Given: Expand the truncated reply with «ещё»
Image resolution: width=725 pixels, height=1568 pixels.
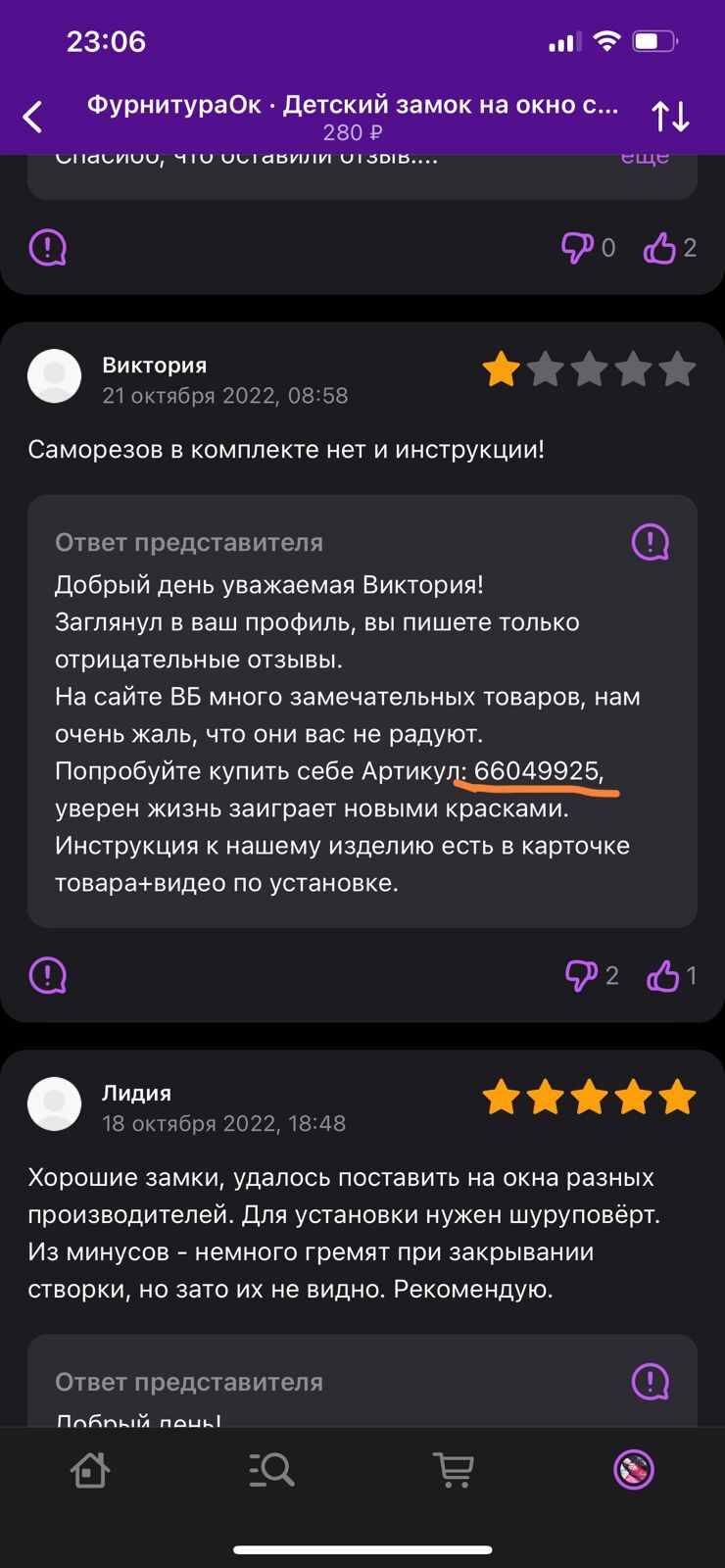Looking at the screenshot, I should (645, 157).
